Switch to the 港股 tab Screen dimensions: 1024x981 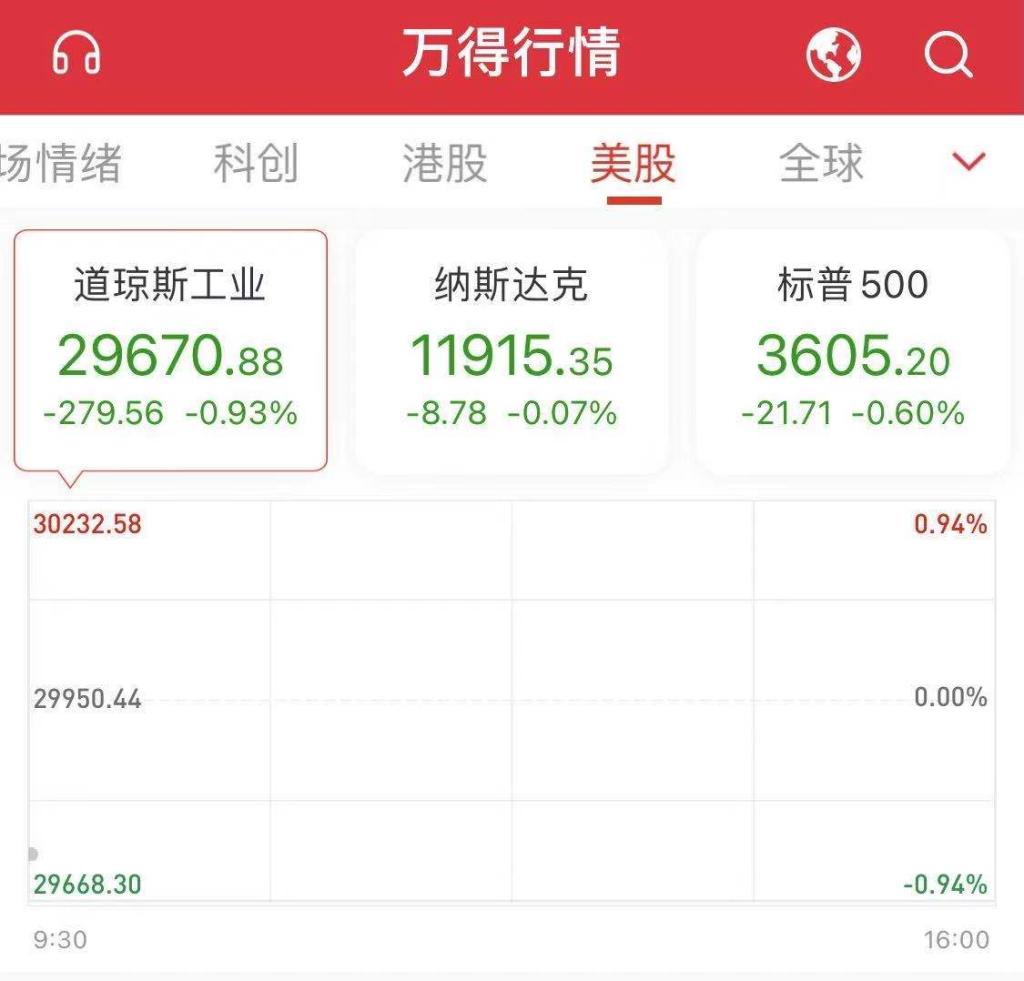[444, 163]
